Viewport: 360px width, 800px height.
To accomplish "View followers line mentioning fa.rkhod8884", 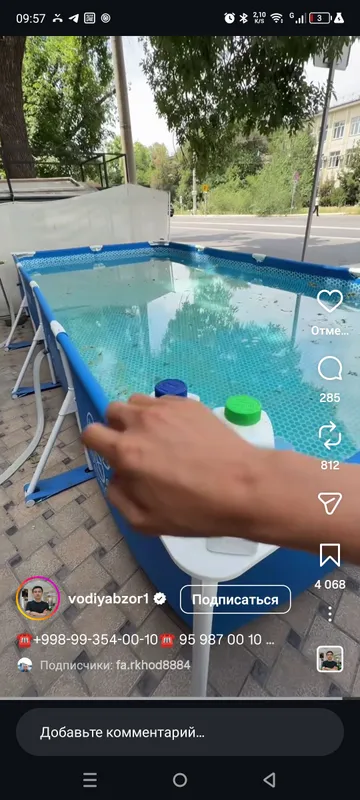I will tap(104, 665).
